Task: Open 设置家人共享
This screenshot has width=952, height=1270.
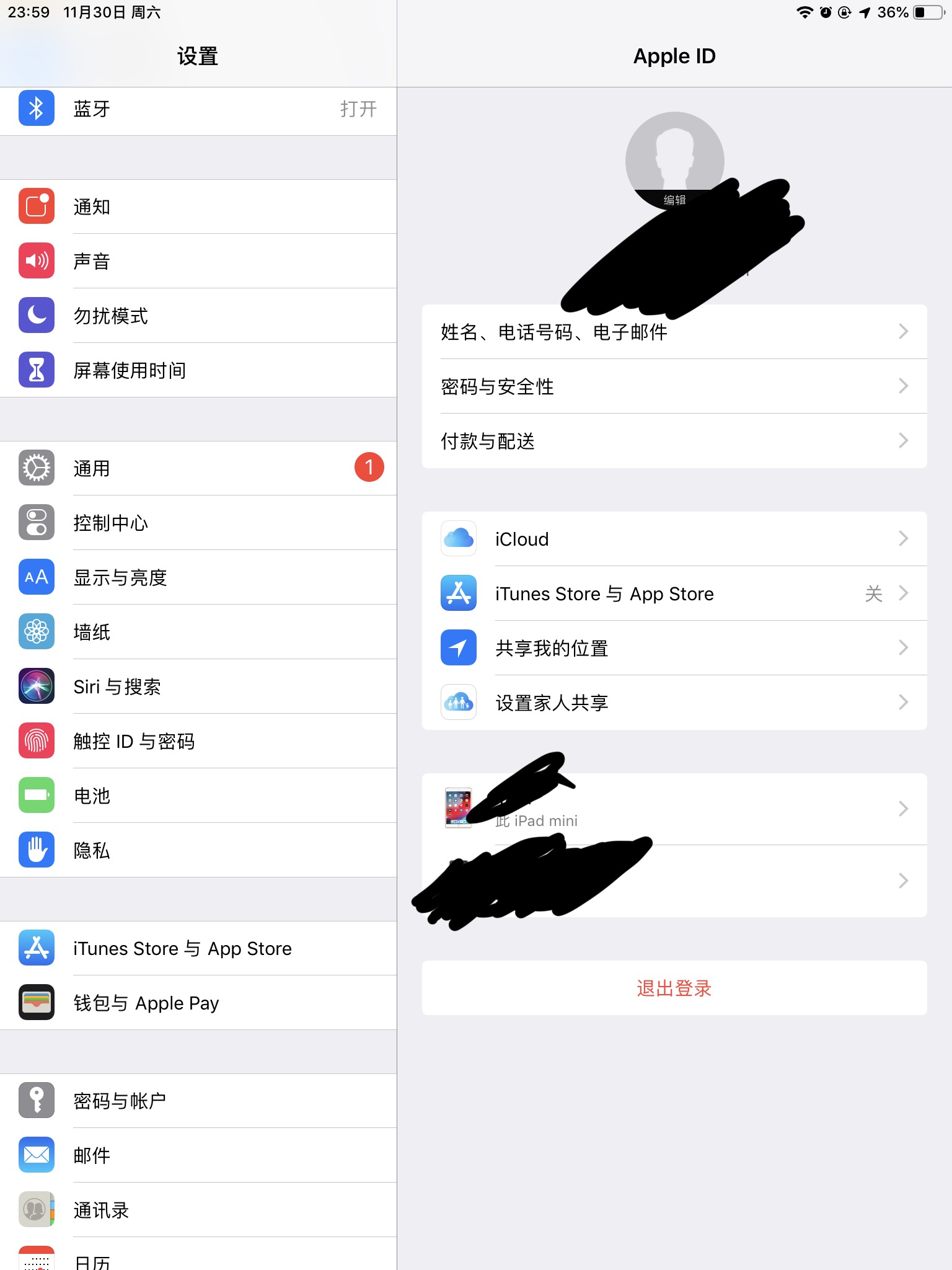Action: [674, 703]
